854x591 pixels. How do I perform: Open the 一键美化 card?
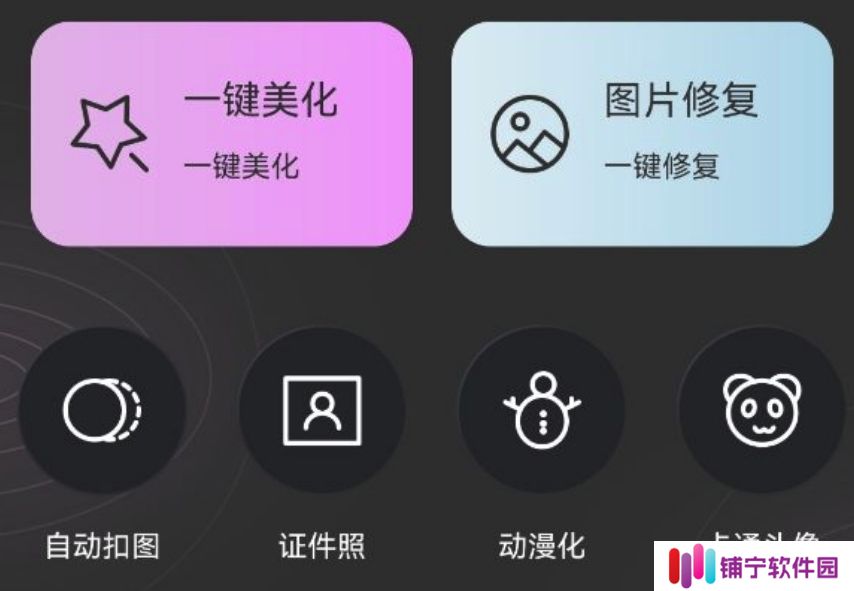click(221, 134)
